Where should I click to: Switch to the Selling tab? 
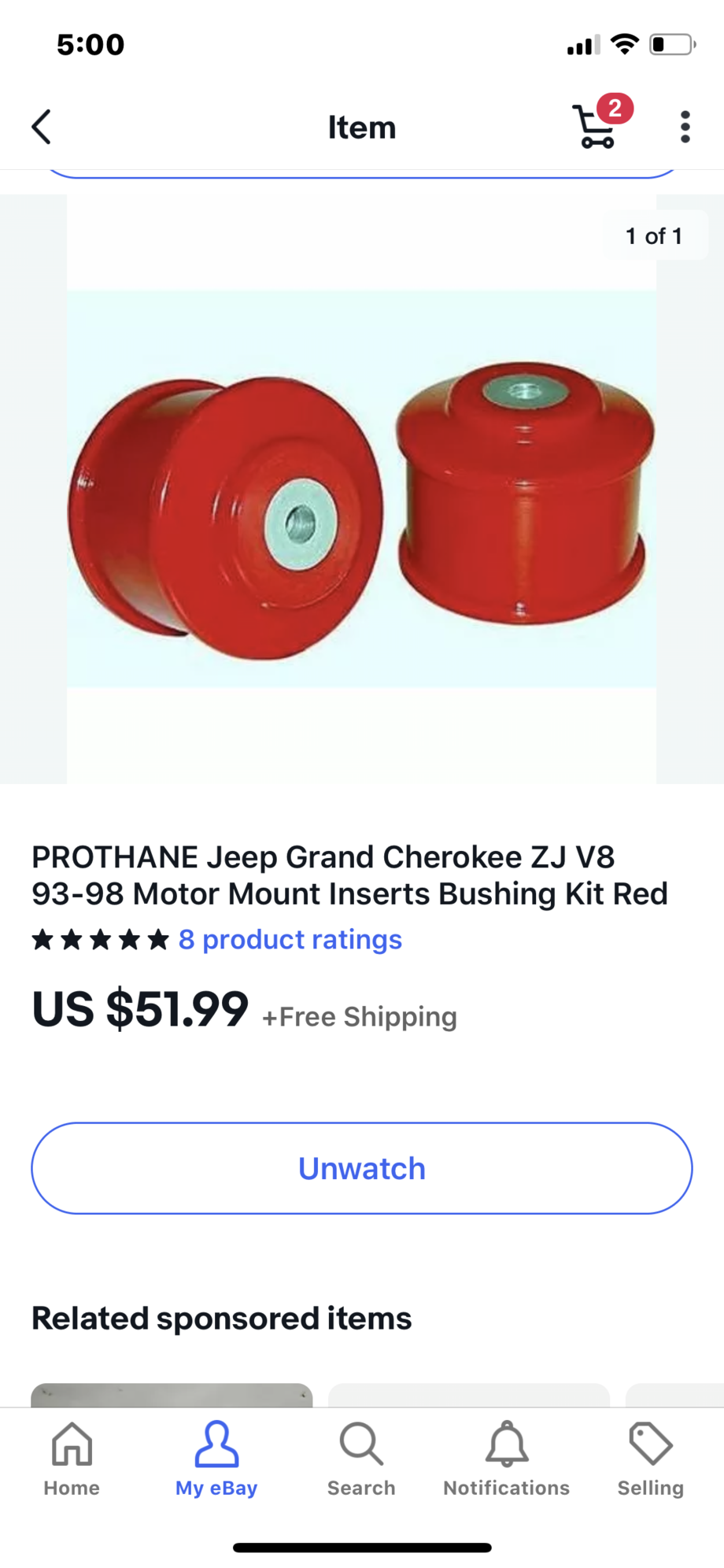point(650,1459)
